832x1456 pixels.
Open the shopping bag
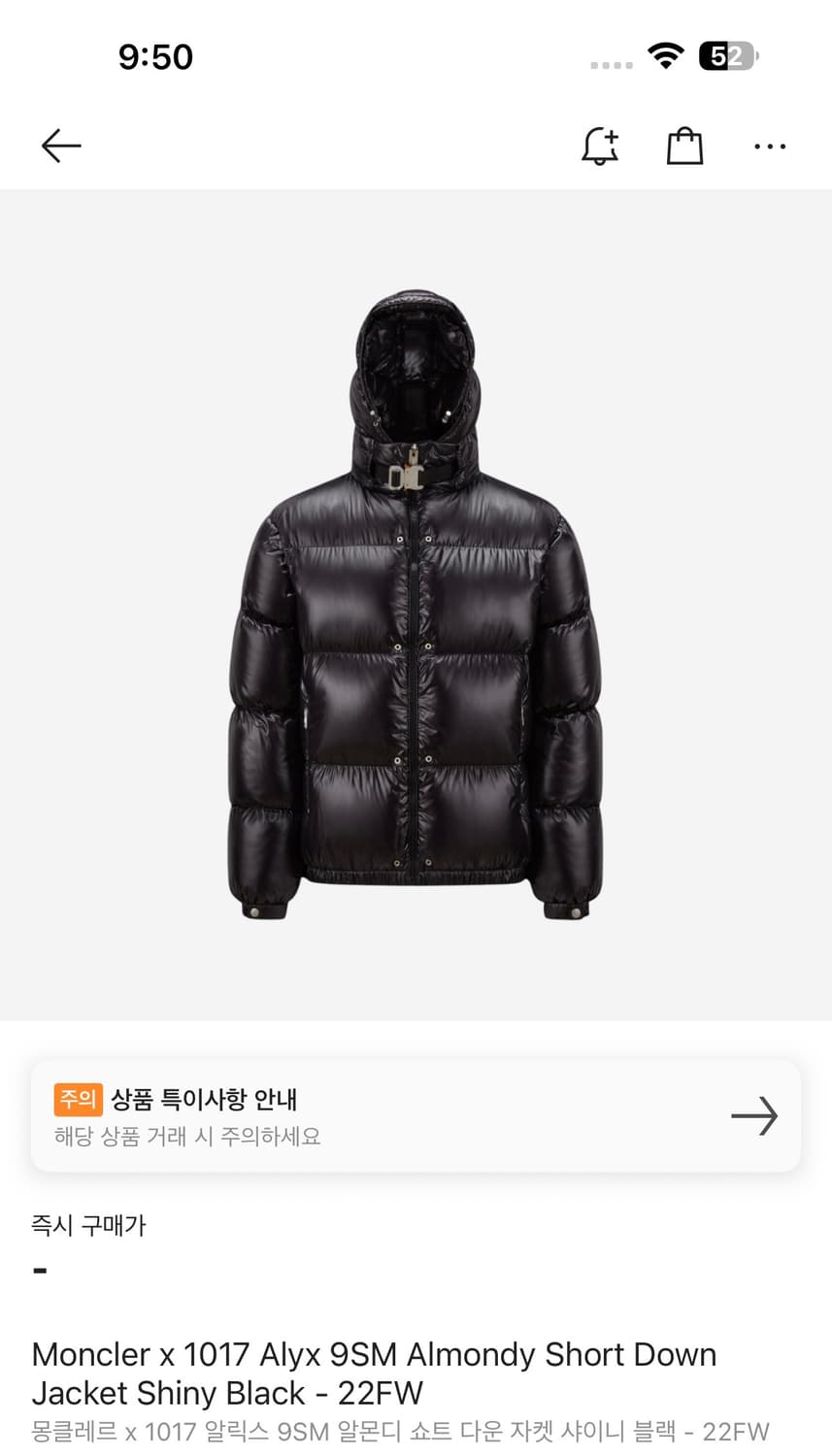click(x=684, y=146)
